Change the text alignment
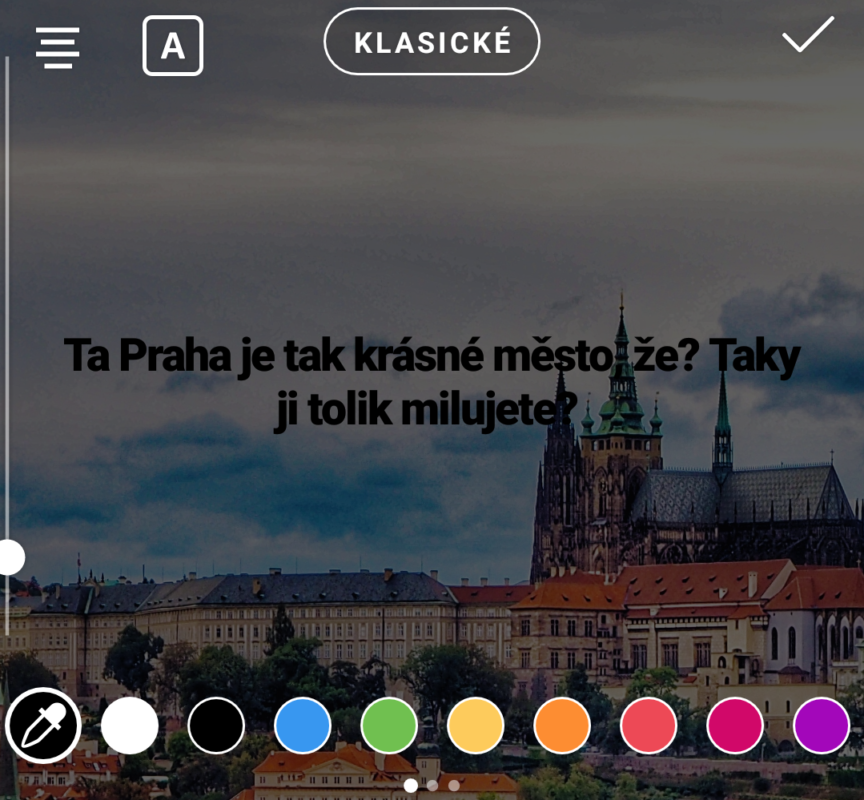864x800 pixels. (x=57, y=46)
